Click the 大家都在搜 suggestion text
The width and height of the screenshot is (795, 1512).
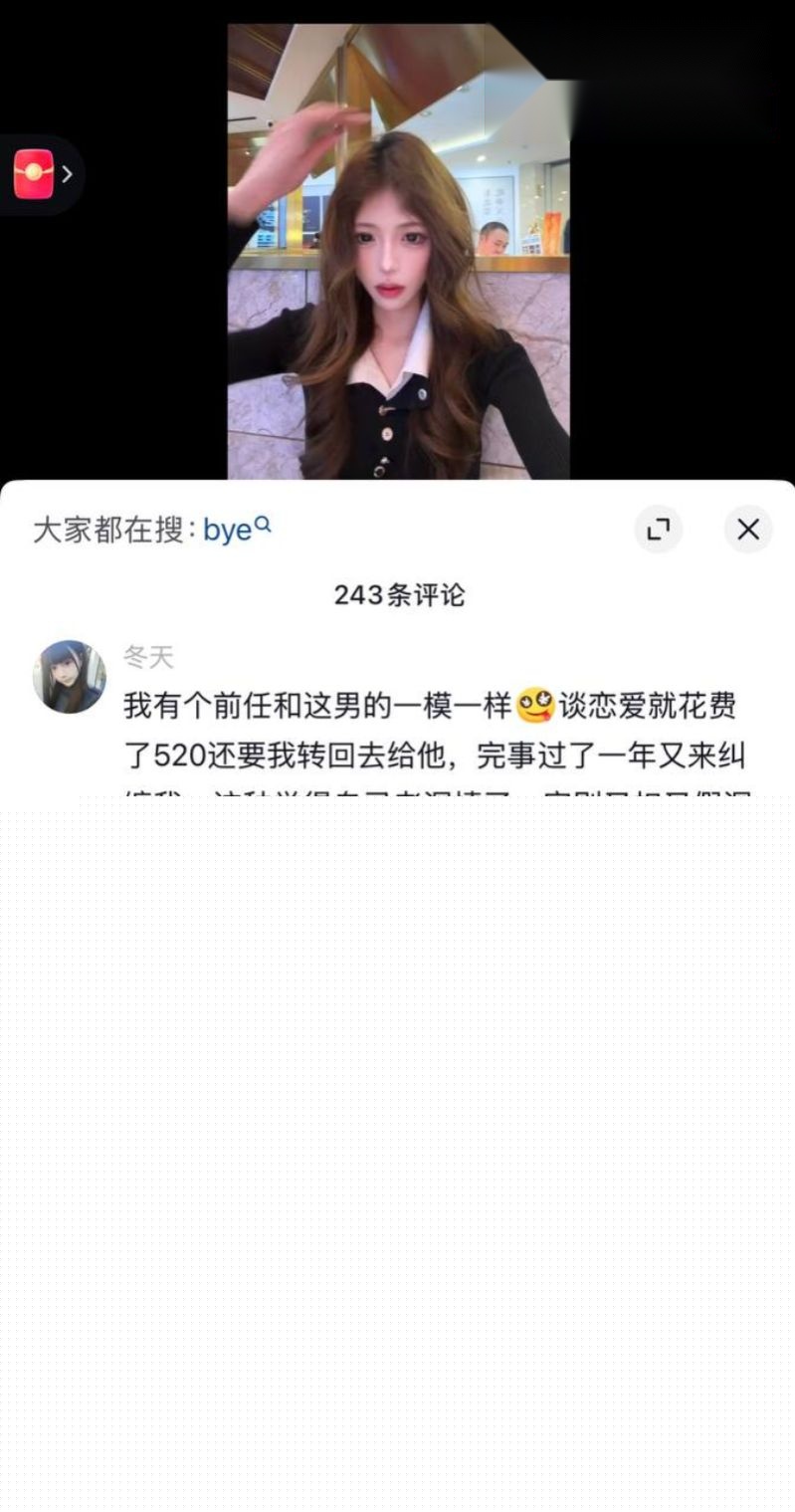click(111, 529)
